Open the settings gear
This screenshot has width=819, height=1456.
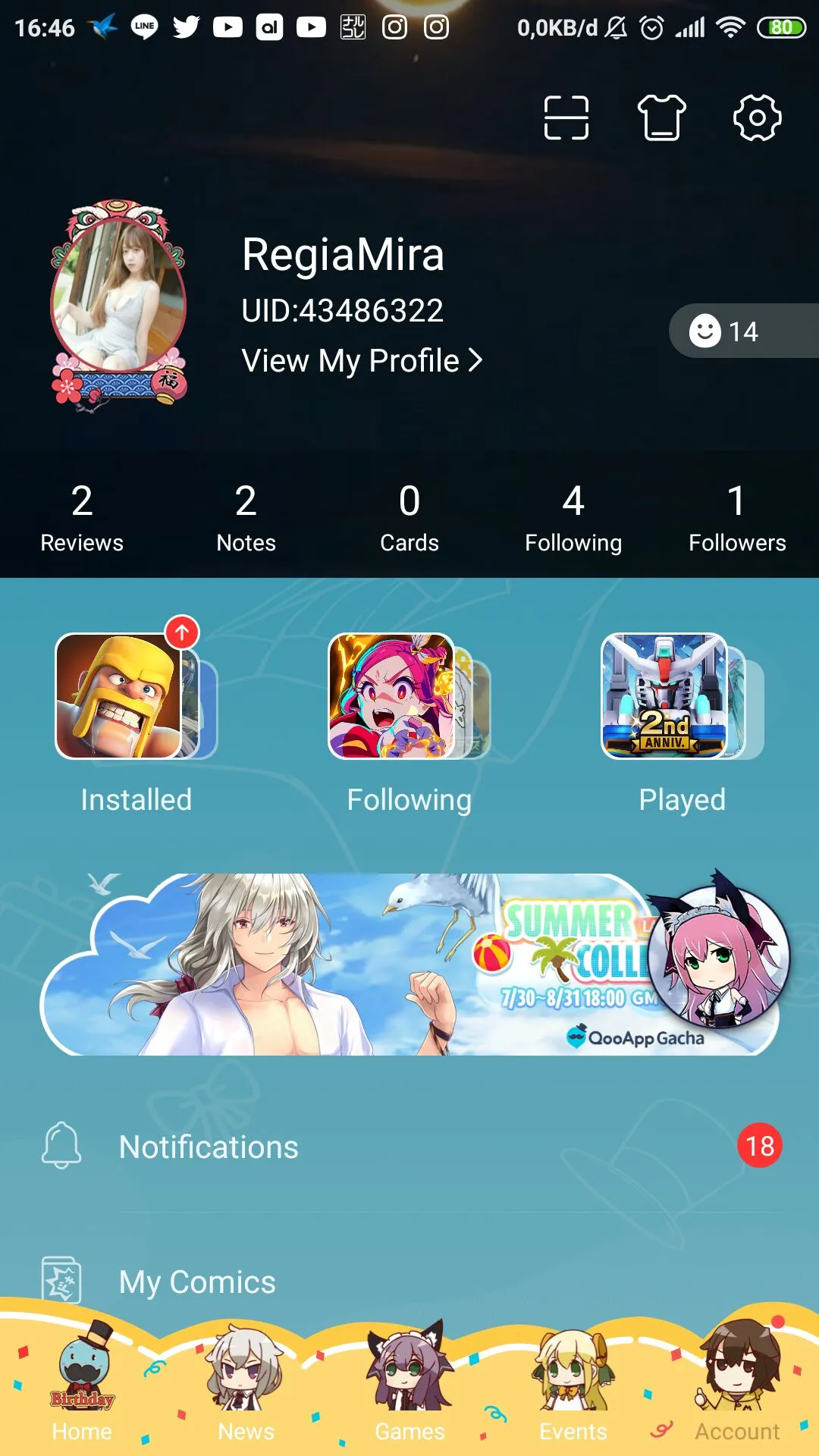pyautogui.click(x=757, y=118)
